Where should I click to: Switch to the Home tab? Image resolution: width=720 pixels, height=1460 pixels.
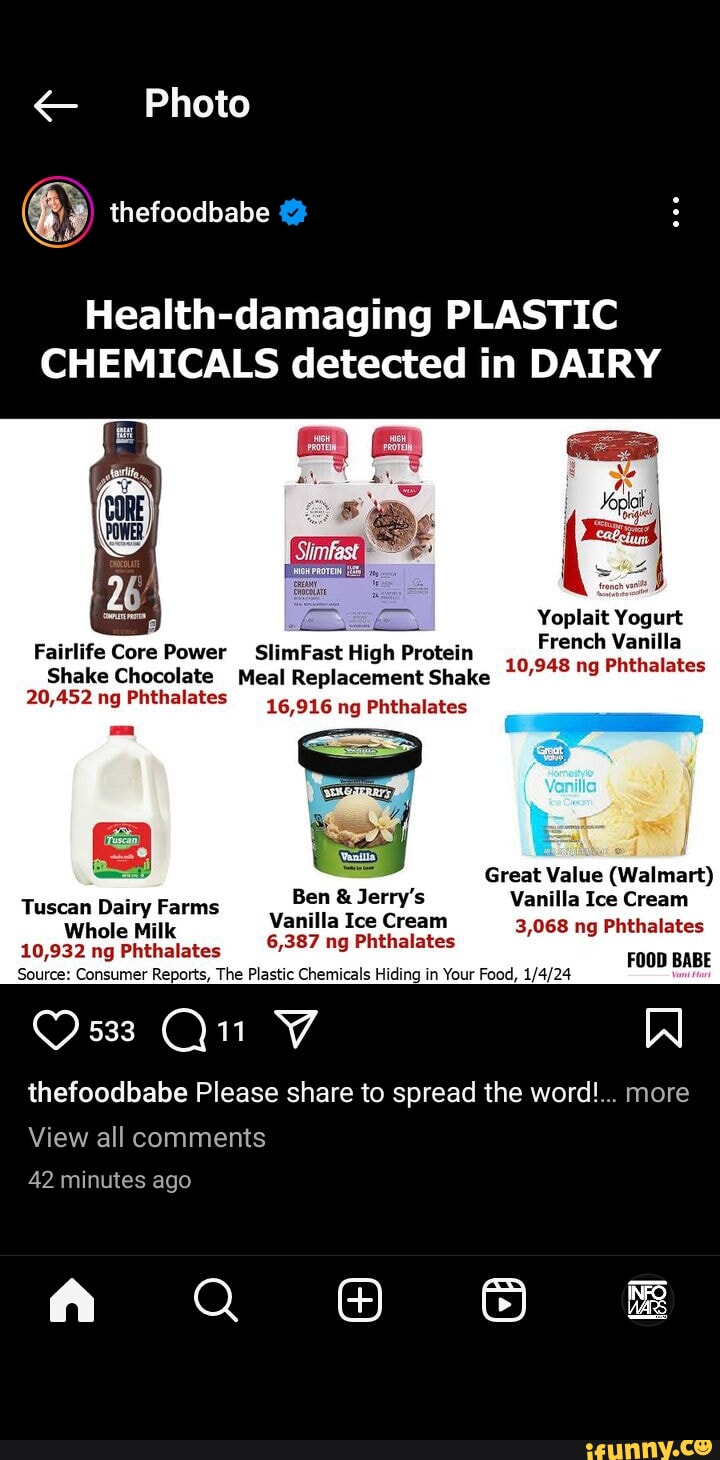coord(71,1301)
